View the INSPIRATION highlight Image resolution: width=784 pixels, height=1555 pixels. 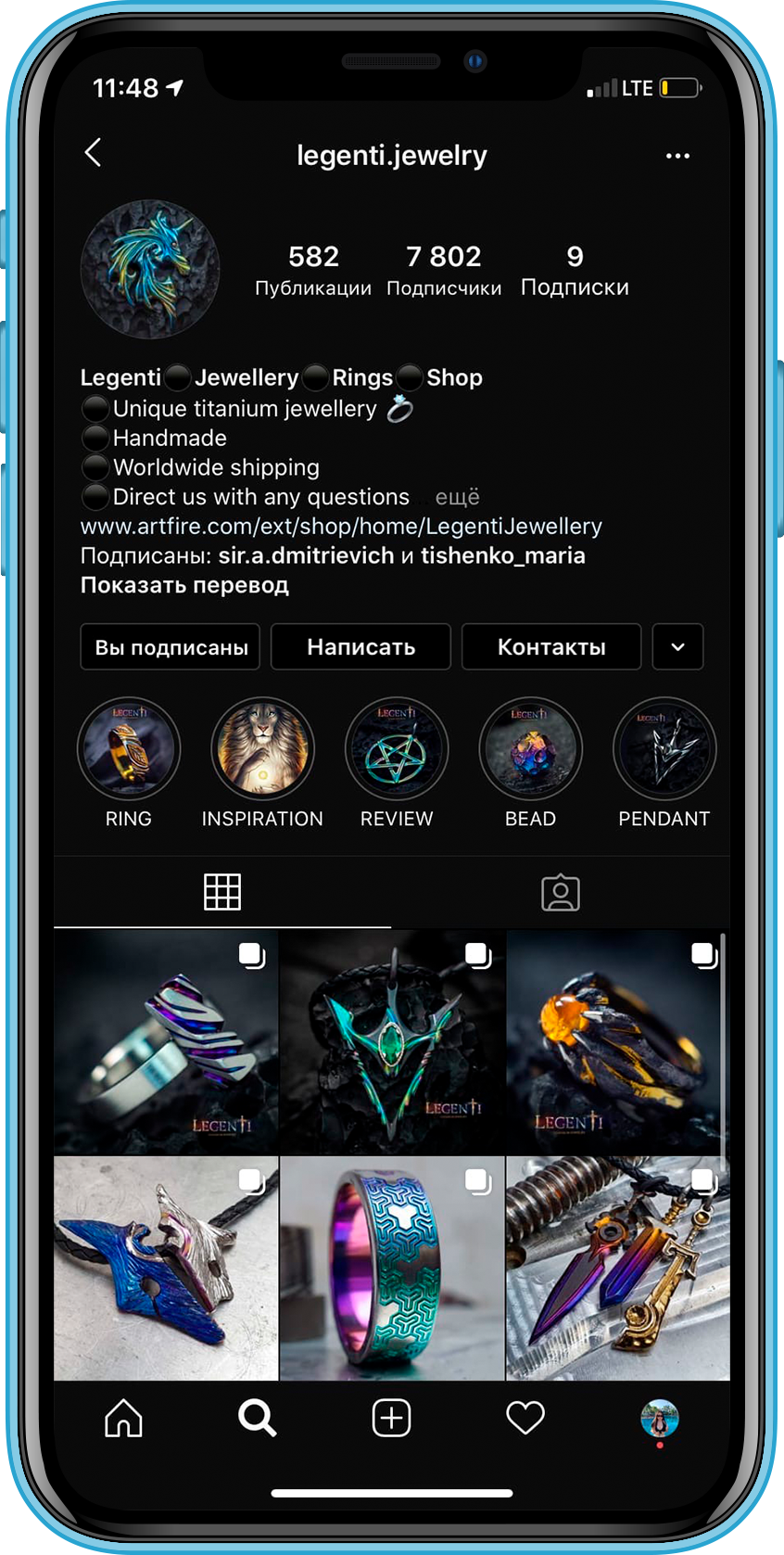click(262, 749)
